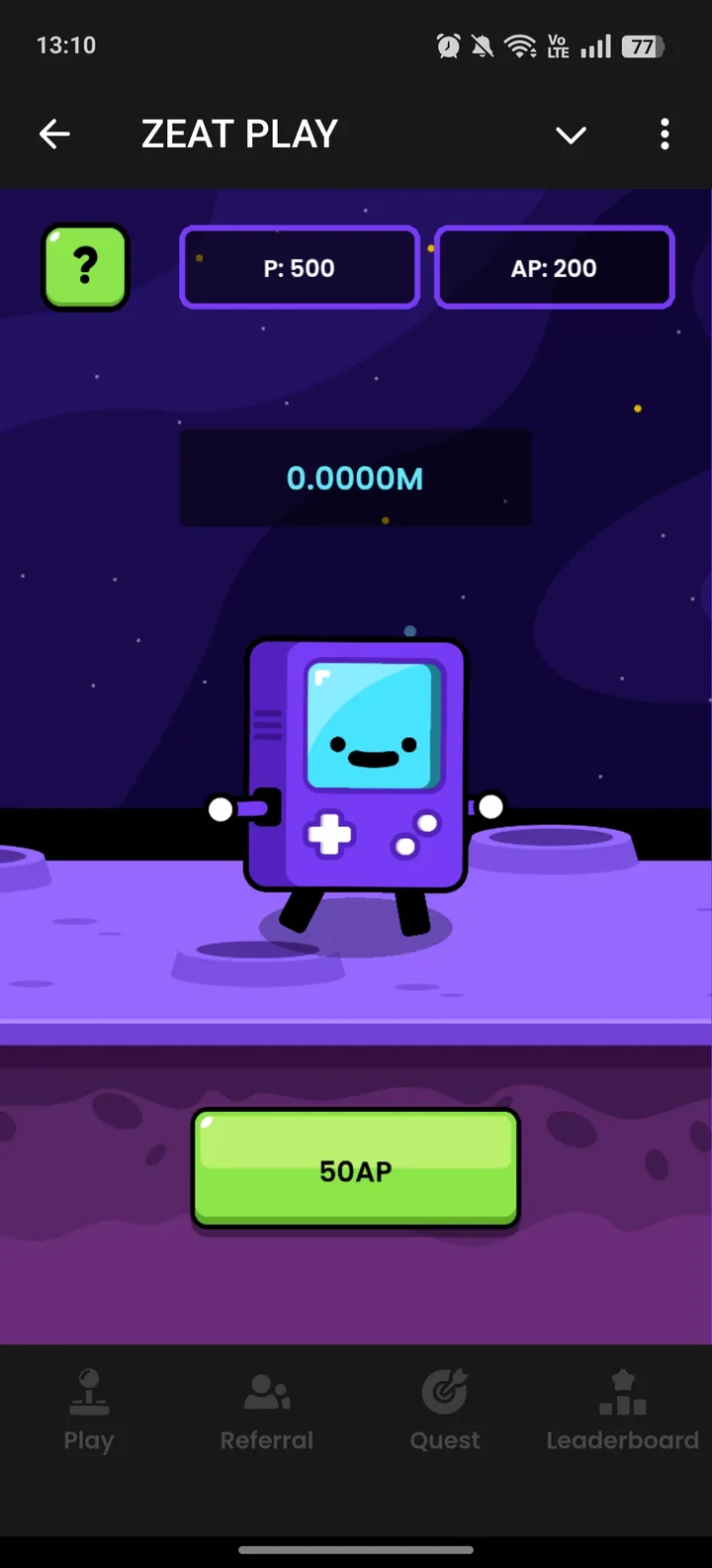Open the three-dot overflow menu

[664, 134]
